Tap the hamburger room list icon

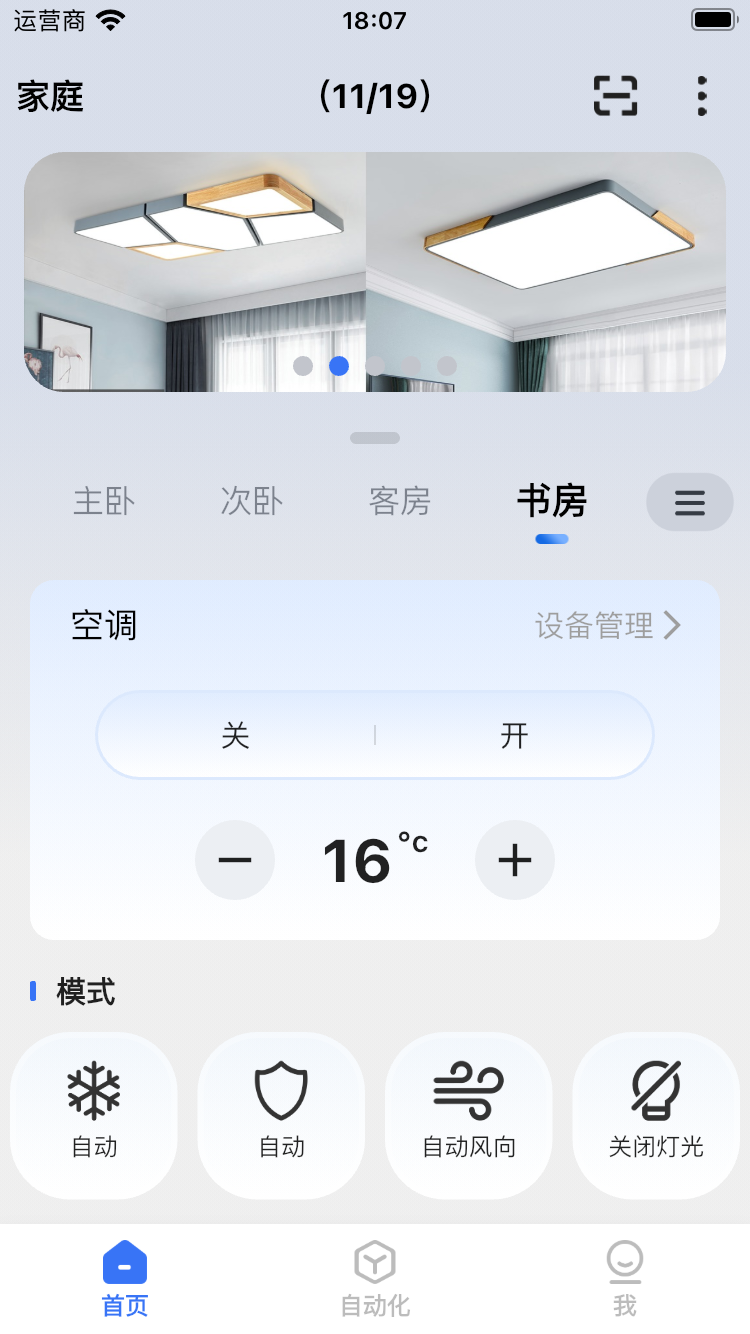point(690,502)
